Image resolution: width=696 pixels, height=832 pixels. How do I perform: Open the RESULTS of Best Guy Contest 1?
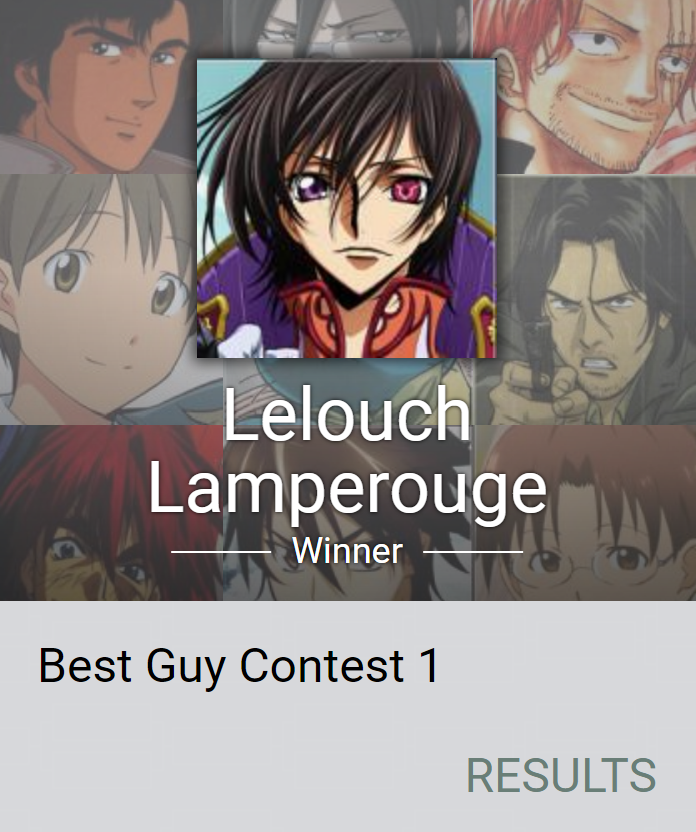coord(561,776)
